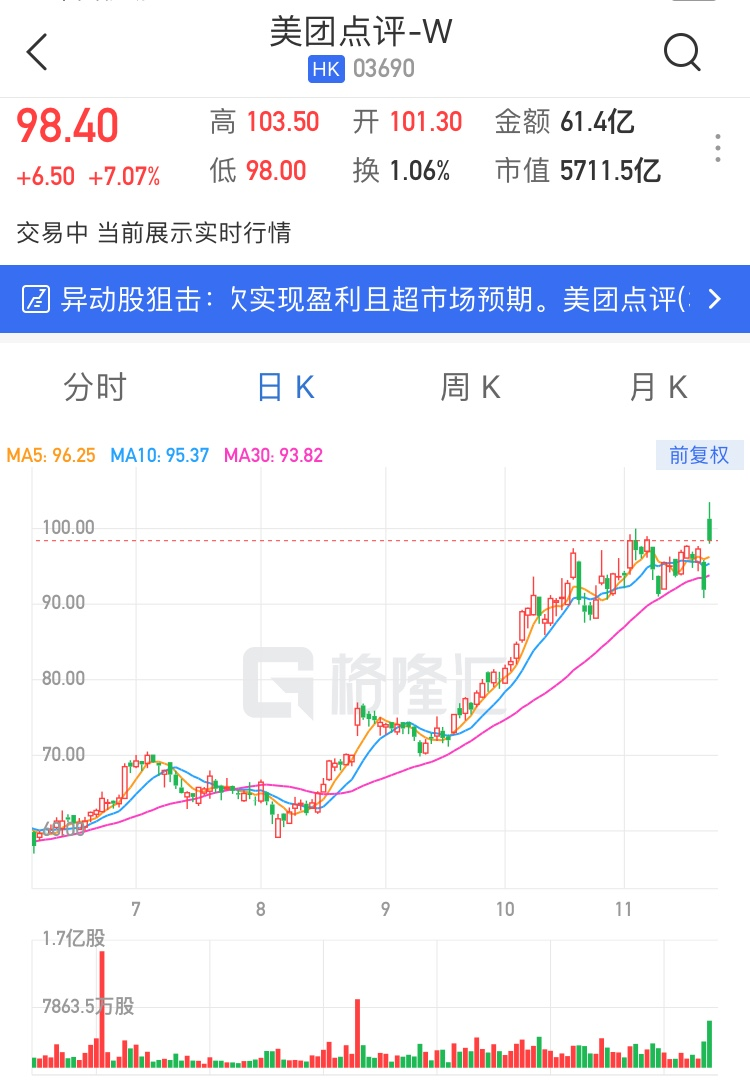Viewport: 750px width, 1083px height.
Task: Switch to the 分时 chart tab
Action: (95, 387)
